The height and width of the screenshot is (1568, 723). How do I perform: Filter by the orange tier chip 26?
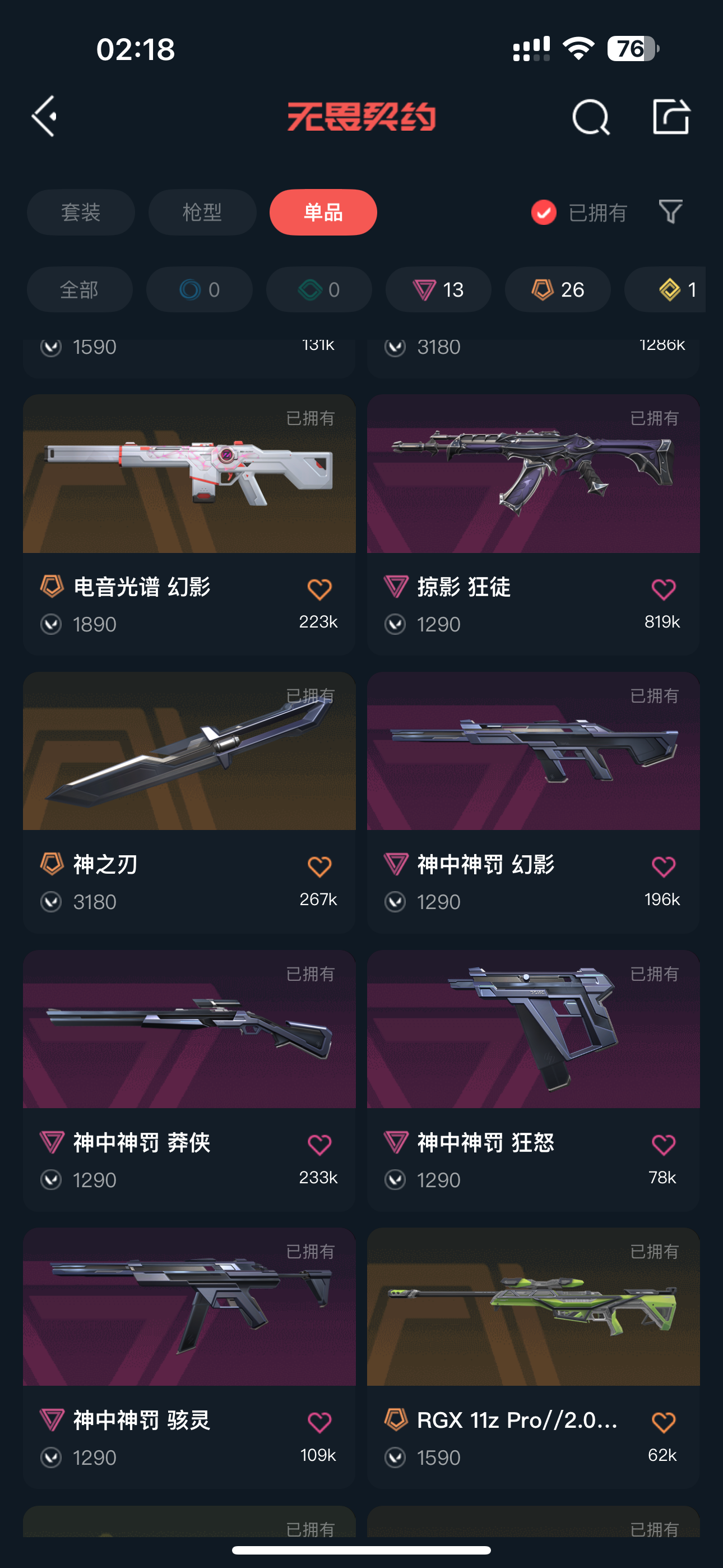point(558,290)
